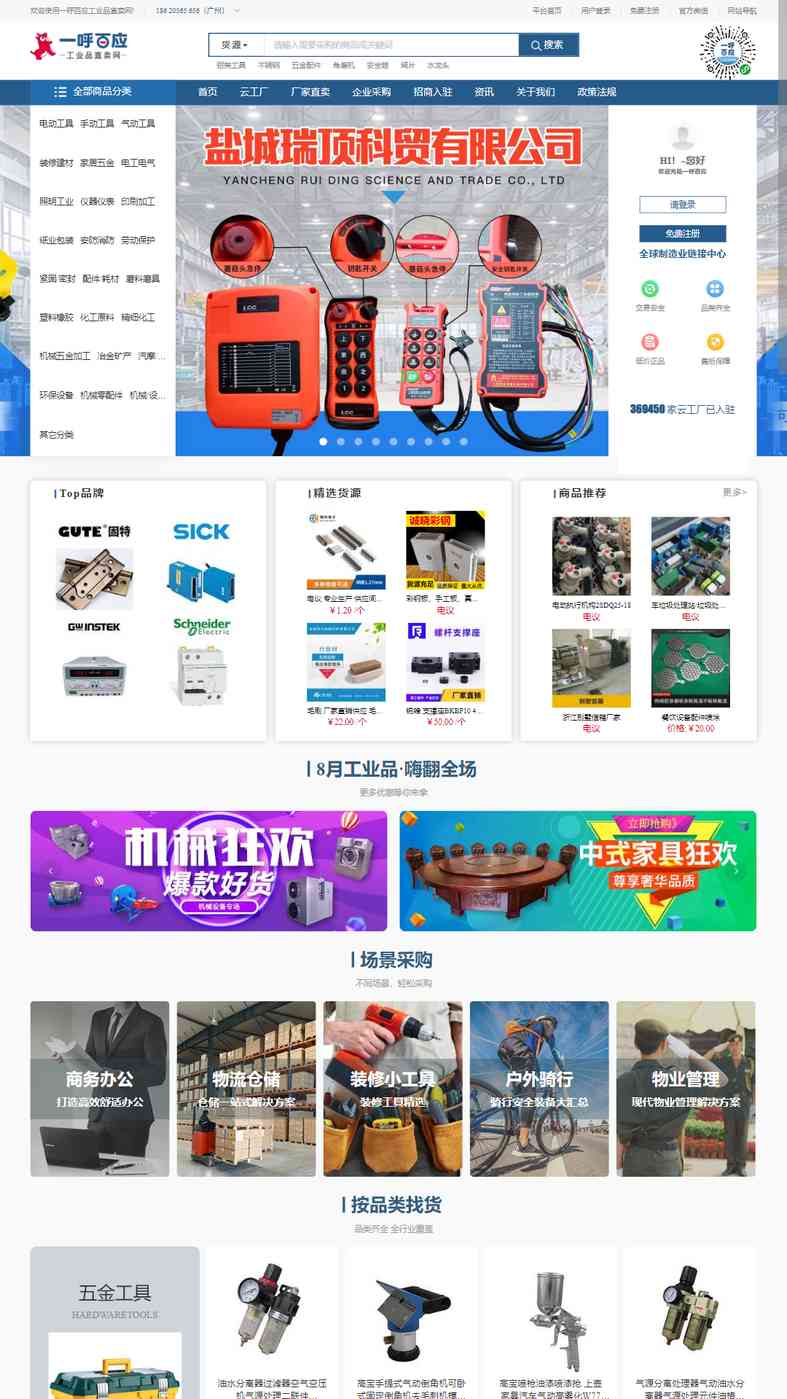Tap the 搜索 search button
The image size is (787, 1399).
point(548,45)
